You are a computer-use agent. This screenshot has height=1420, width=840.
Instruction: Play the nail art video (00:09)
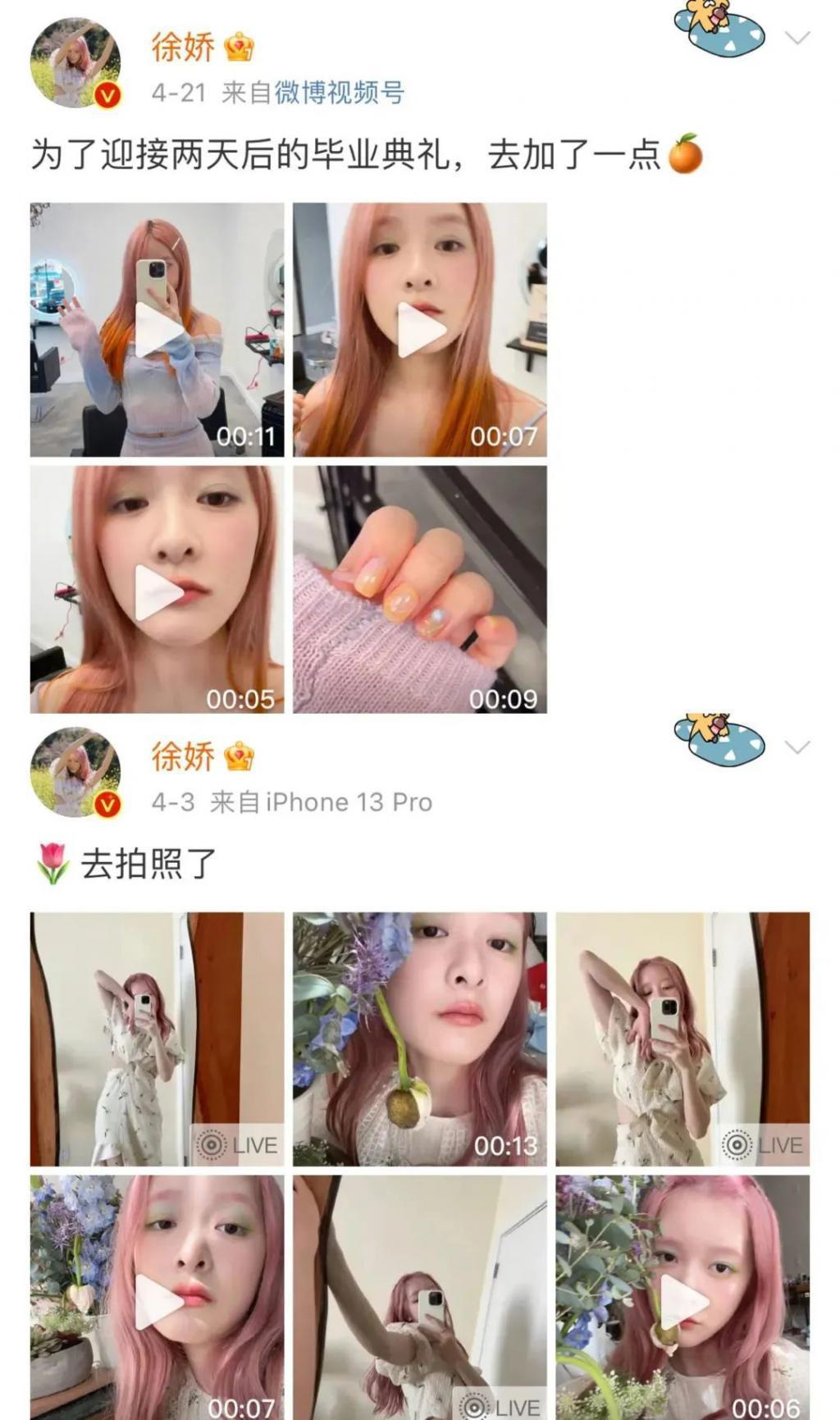click(420, 588)
